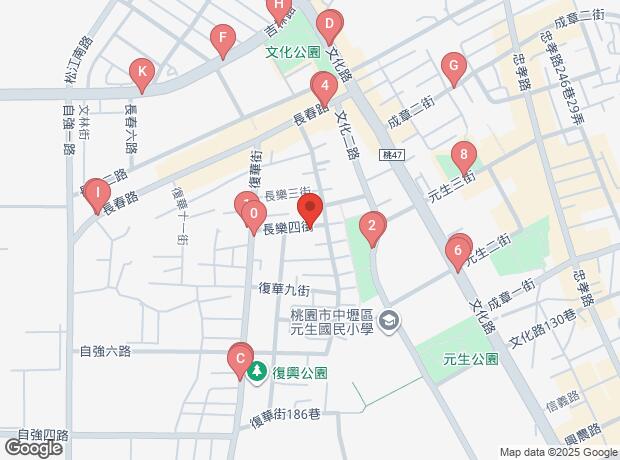Image resolution: width=620 pixels, height=460 pixels.
Task: Select the unlabeled red pin on 長樂四街
Action: coord(310,212)
